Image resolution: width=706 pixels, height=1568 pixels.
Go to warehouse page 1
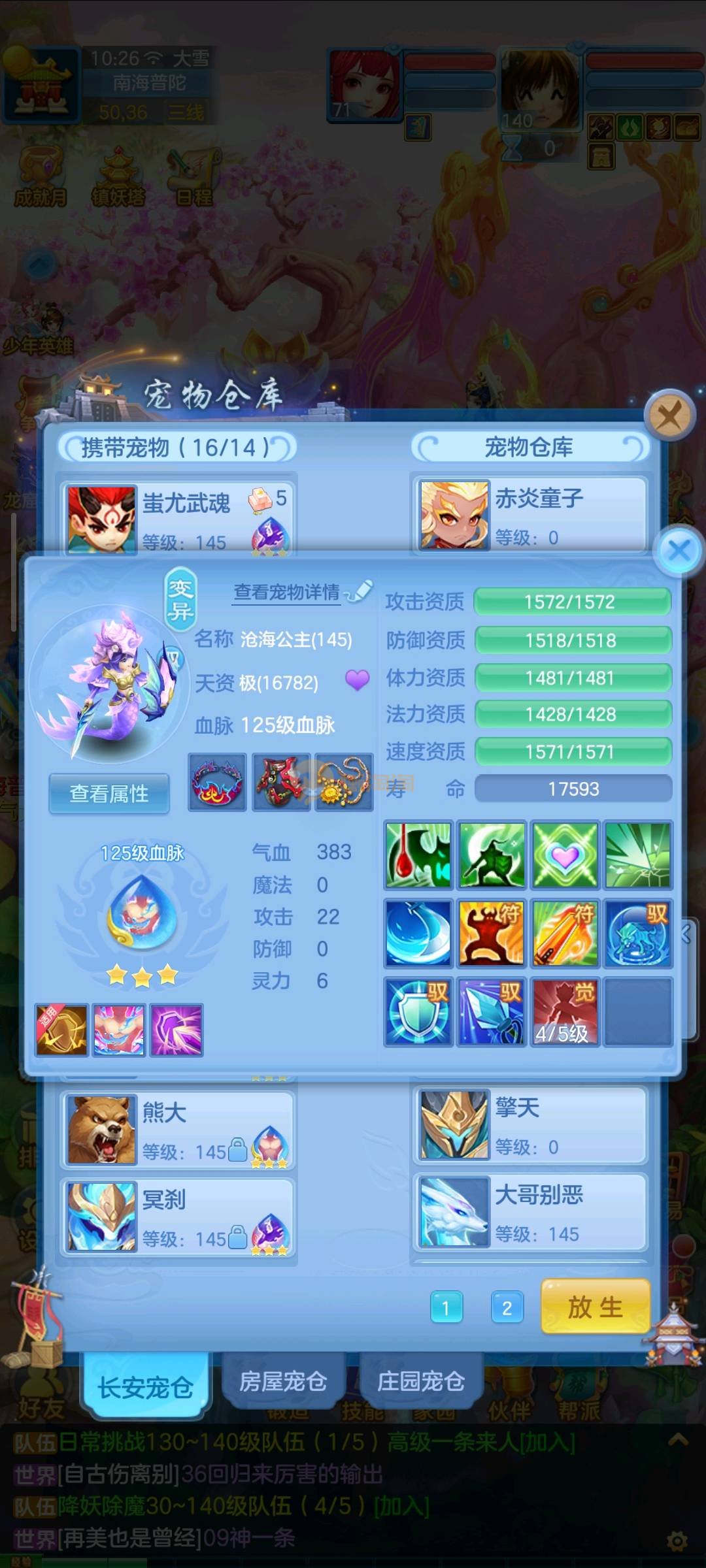tap(446, 1307)
